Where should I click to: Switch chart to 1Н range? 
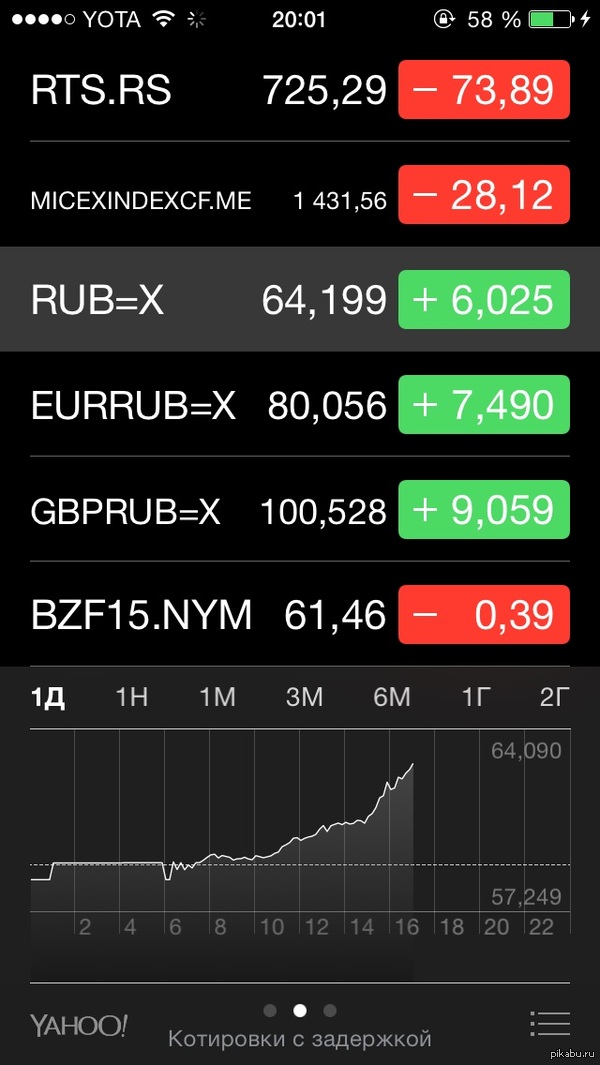(132, 697)
